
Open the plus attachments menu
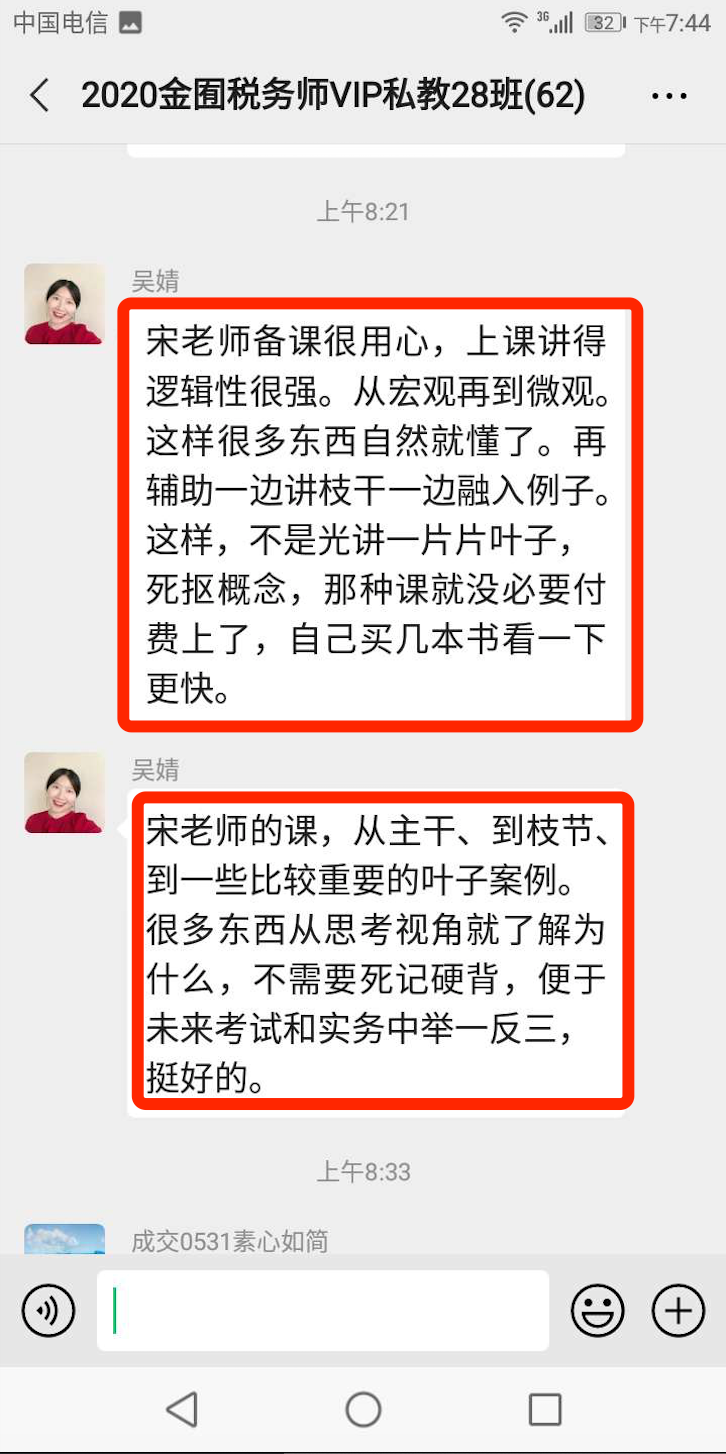(678, 1310)
